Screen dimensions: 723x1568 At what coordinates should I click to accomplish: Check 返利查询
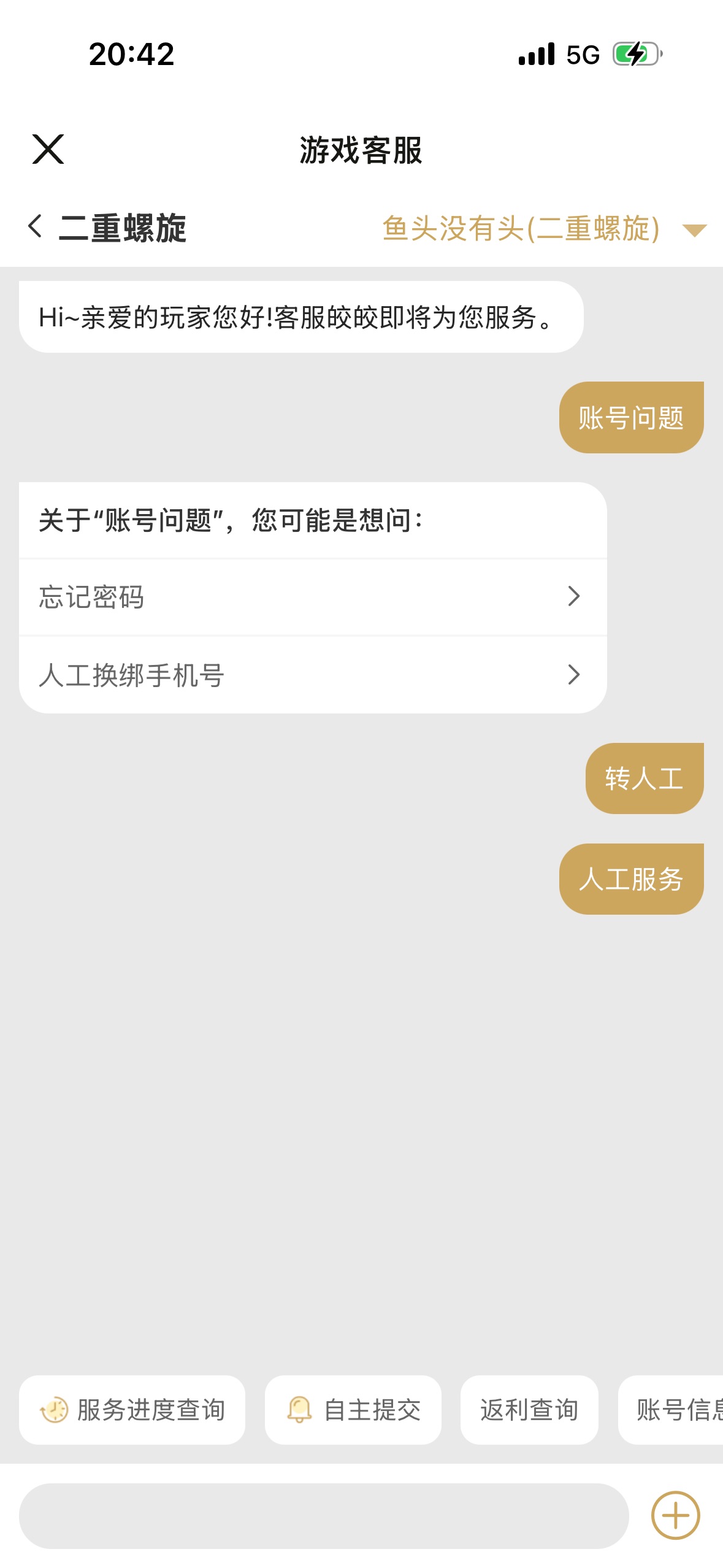(x=529, y=1410)
